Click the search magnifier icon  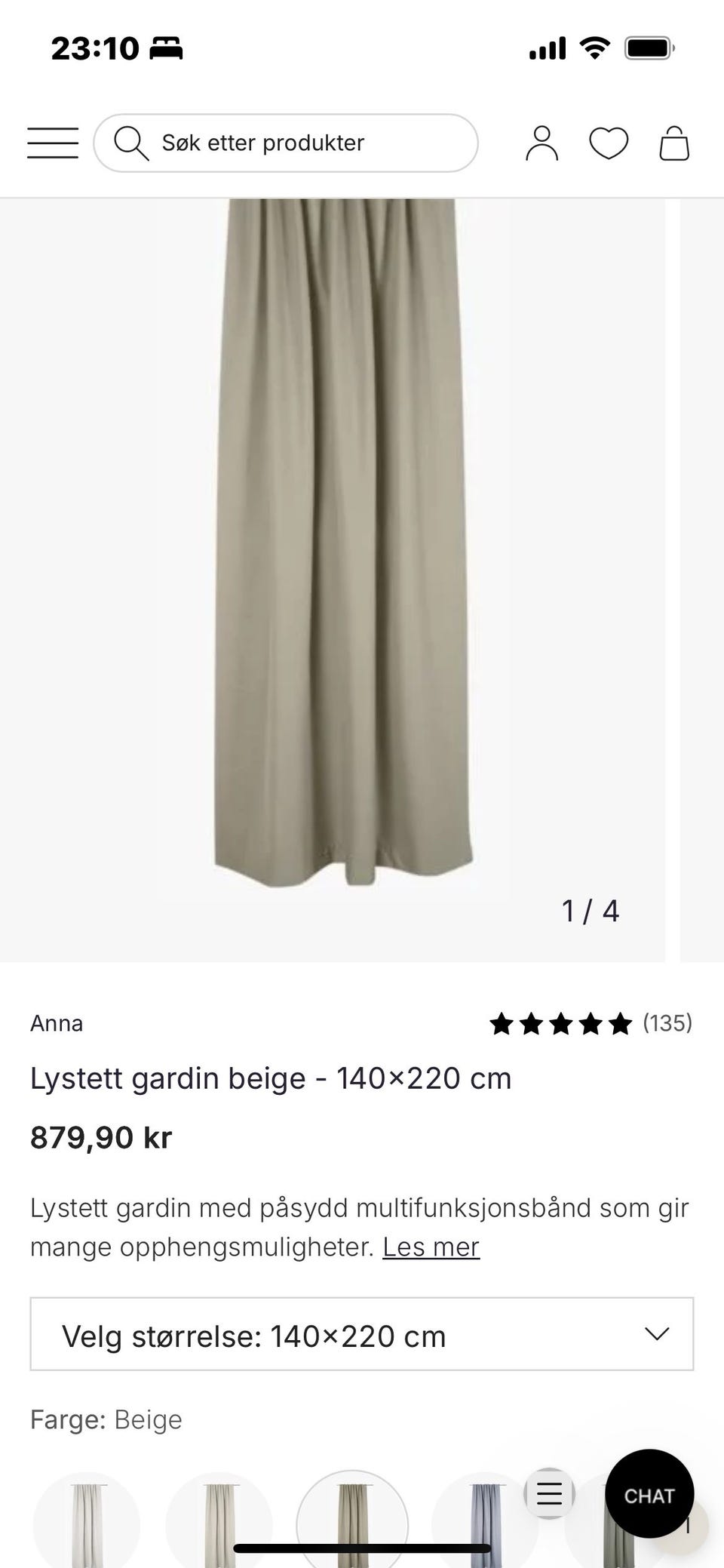pos(132,143)
